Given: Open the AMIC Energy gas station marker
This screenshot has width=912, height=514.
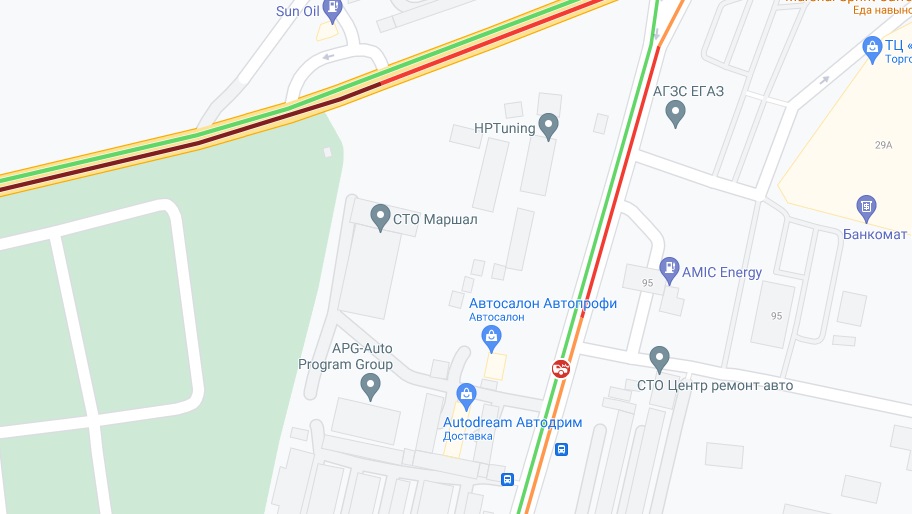Looking at the screenshot, I should tap(669, 268).
